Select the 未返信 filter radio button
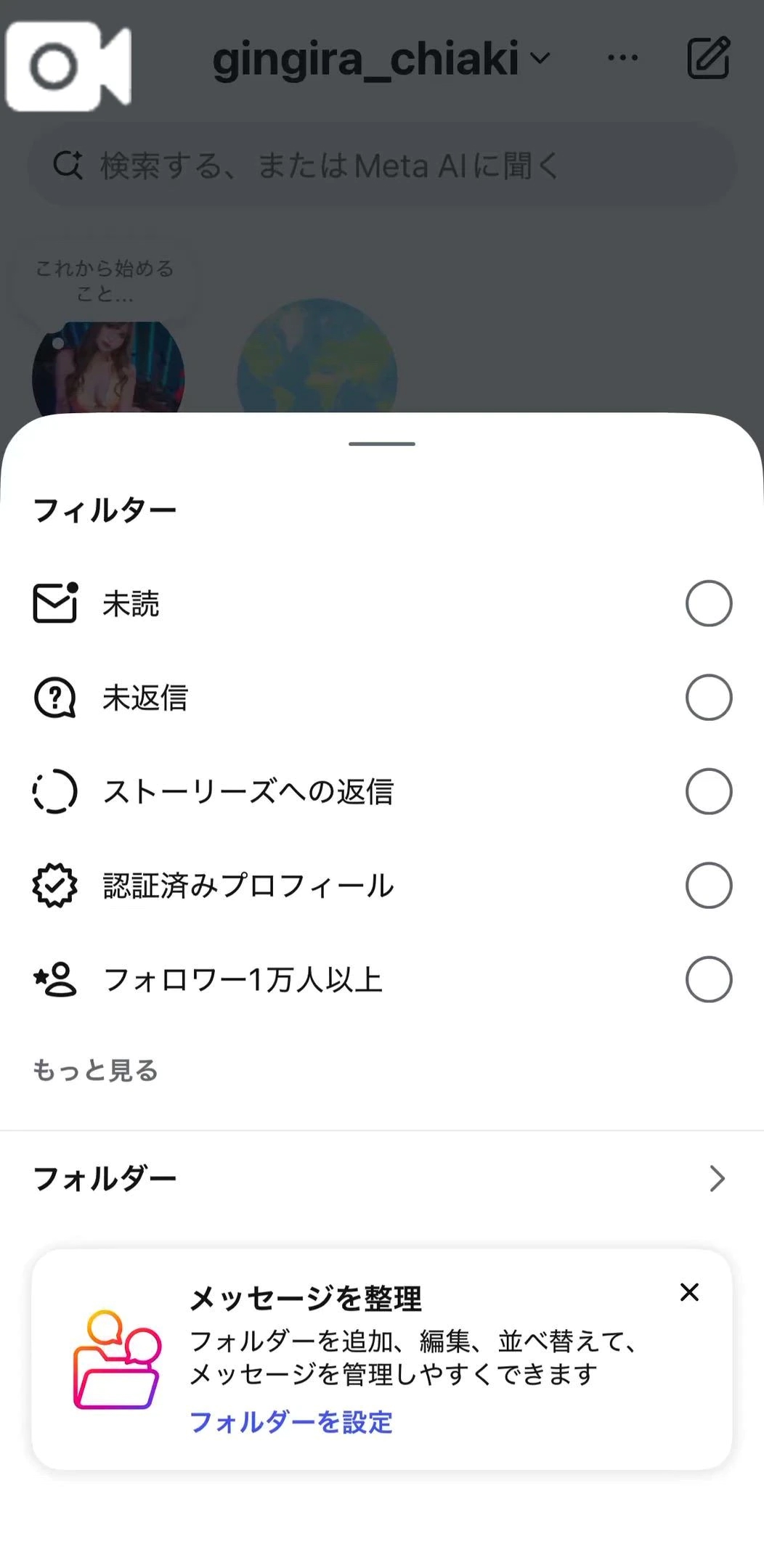This screenshot has height=1568, width=764. (710, 698)
